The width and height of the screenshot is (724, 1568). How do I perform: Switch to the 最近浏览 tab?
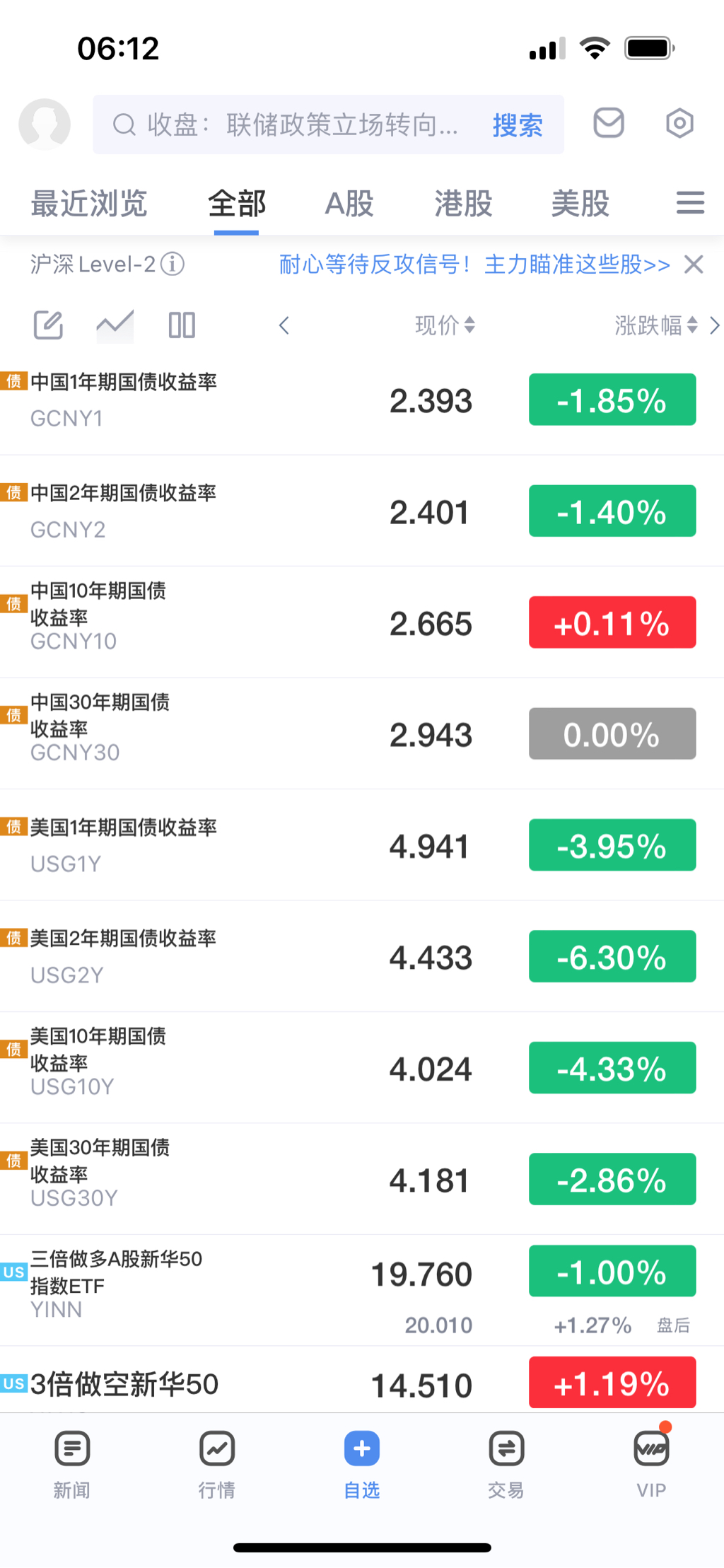click(x=89, y=204)
